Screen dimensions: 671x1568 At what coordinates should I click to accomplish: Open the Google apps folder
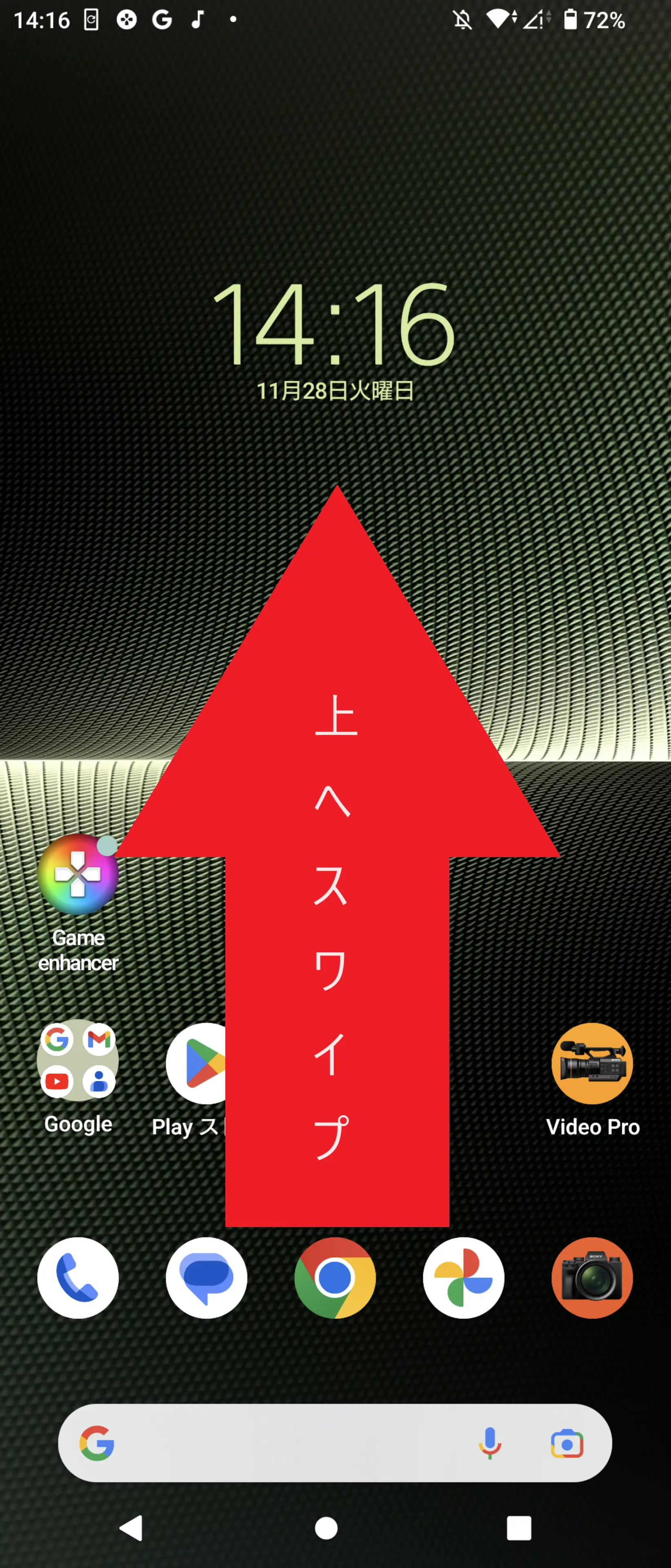(x=78, y=1060)
